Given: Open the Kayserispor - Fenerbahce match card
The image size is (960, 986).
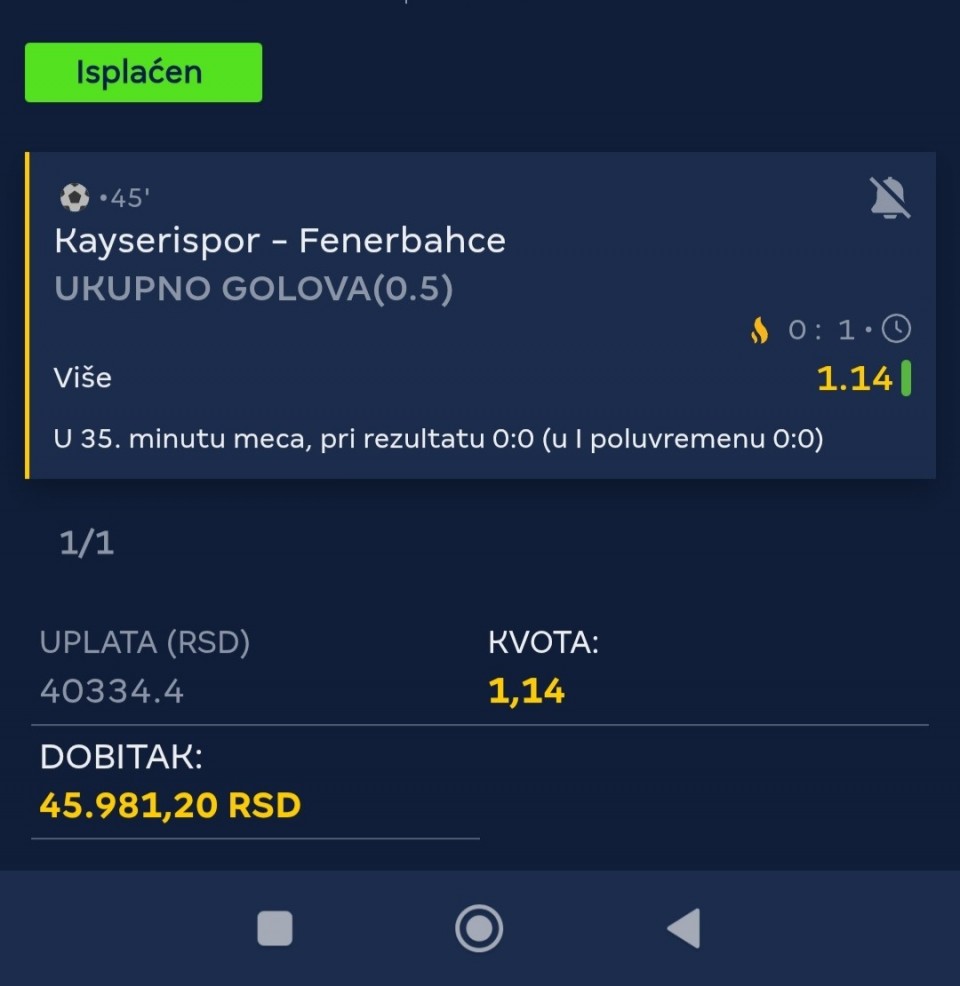Looking at the screenshot, I should coord(280,241).
